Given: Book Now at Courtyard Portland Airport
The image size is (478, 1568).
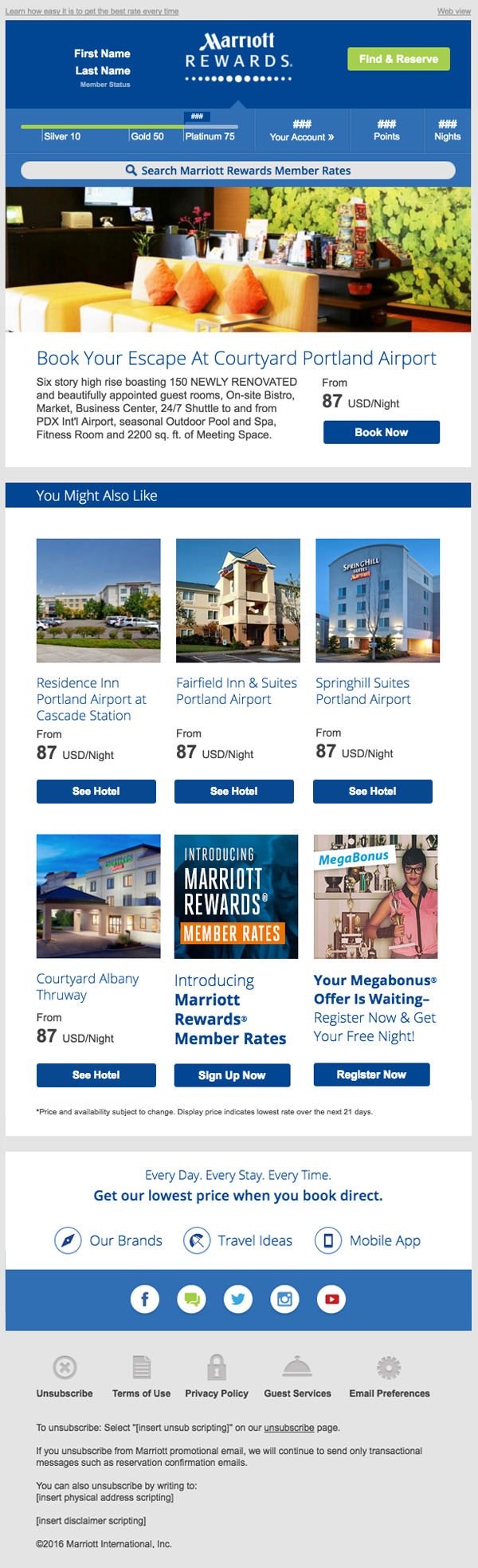Looking at the screenshot, I should coord(381,432).
